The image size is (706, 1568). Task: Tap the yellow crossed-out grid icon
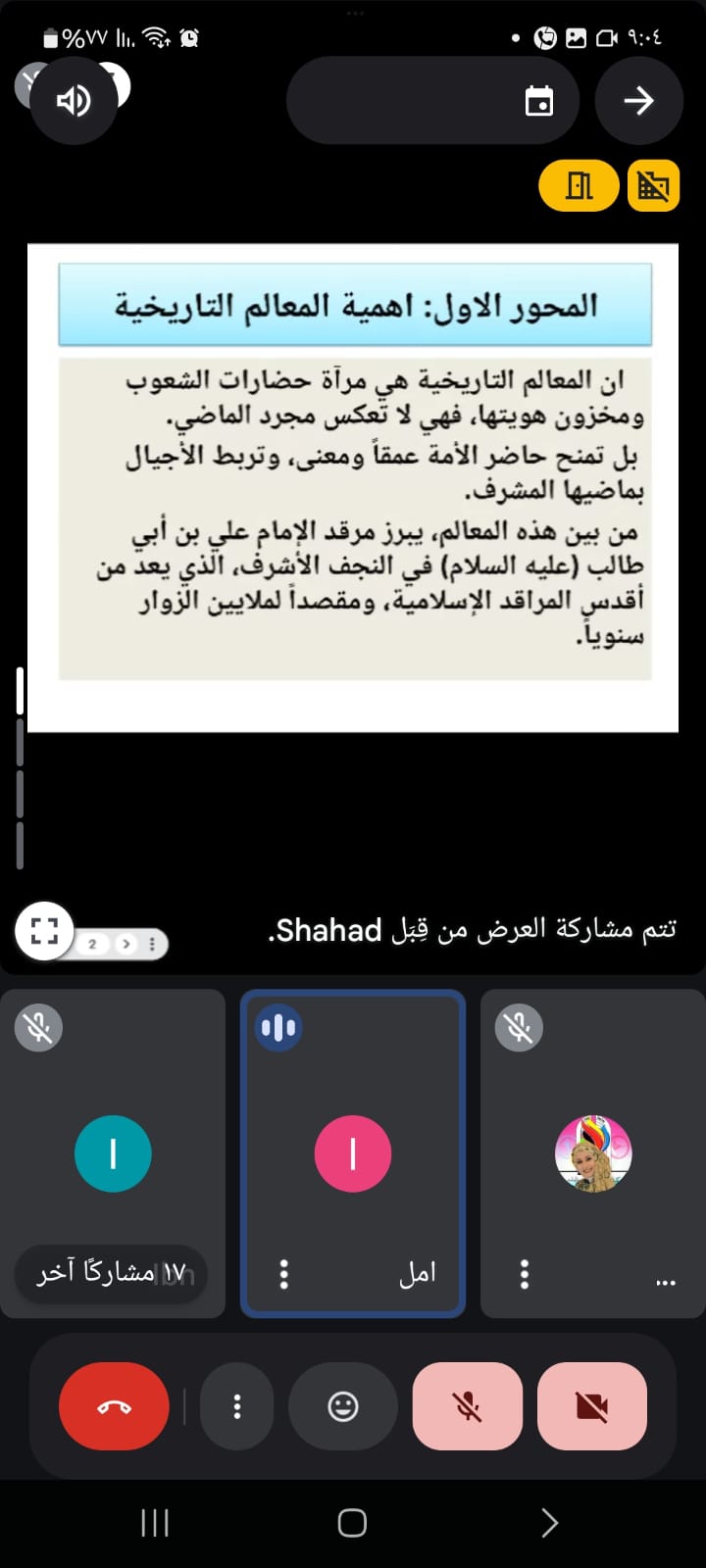[x=653, y=185]
